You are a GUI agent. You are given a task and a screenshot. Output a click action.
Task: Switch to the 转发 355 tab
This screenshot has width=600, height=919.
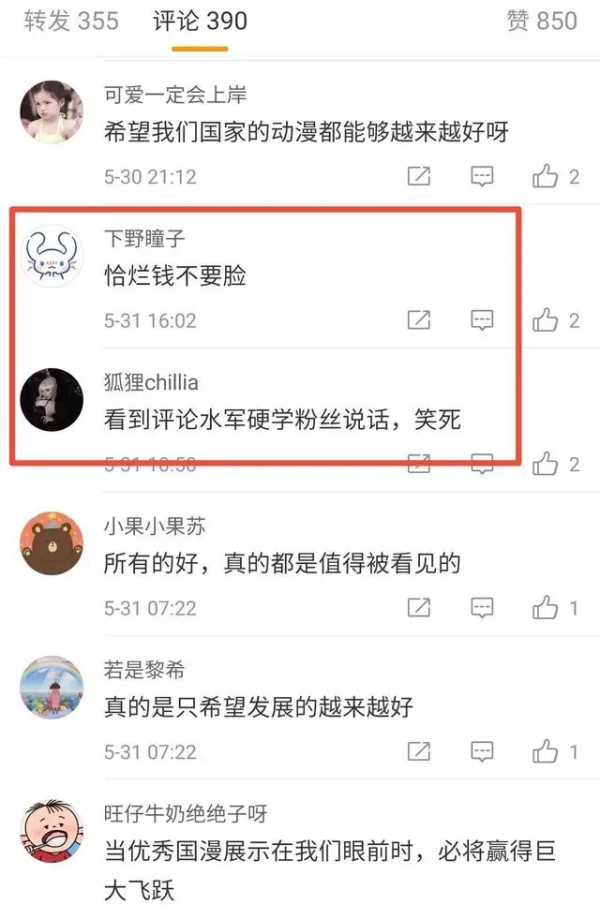[x=71, y=20]
